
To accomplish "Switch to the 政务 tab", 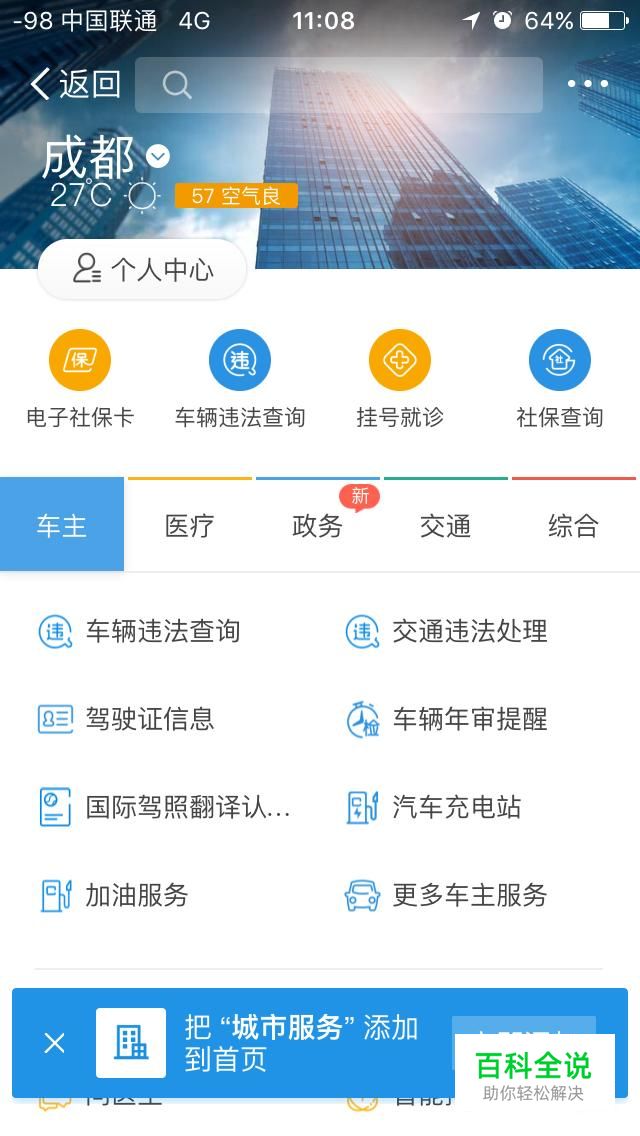I will click(317, 525).
